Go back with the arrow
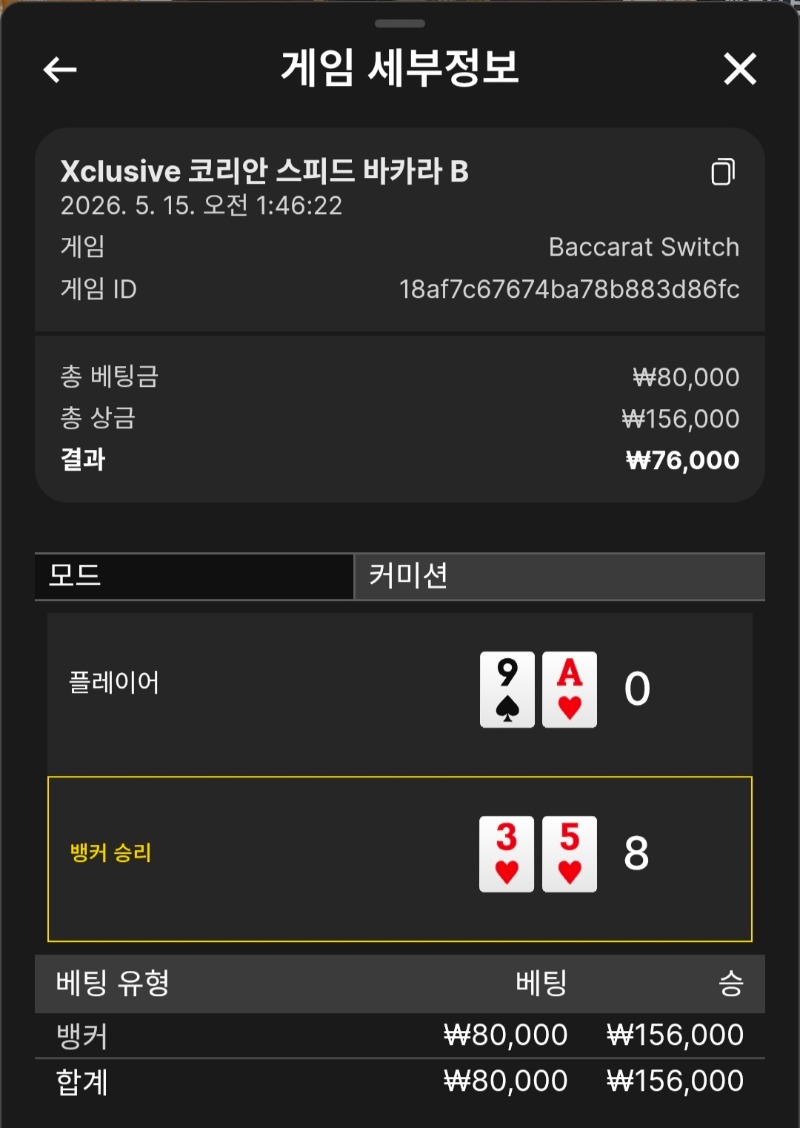Image resolution: width=800 pixels, height=1128 pixels. coord(60,70)
